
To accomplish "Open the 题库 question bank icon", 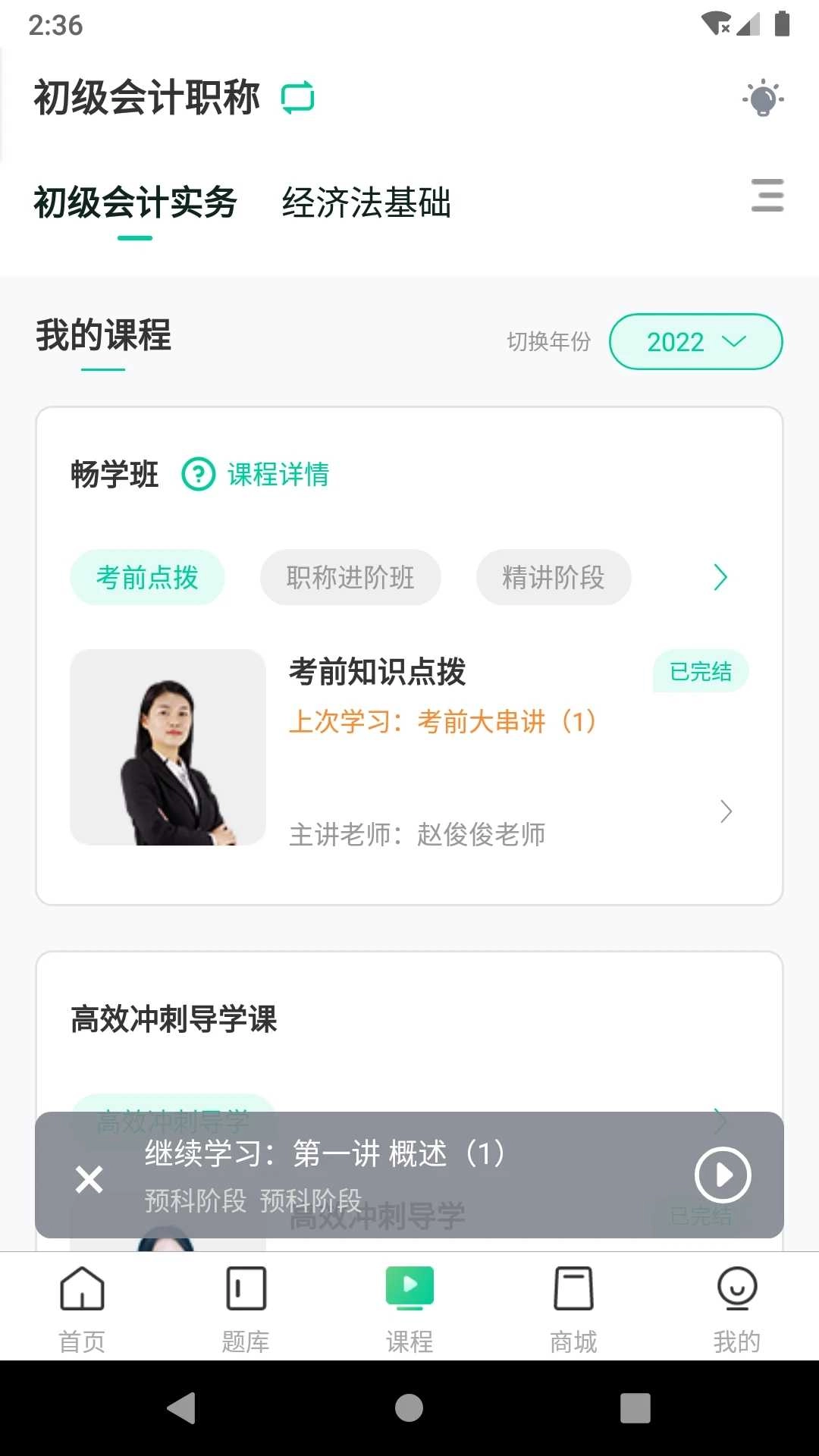I will 245,1304.
